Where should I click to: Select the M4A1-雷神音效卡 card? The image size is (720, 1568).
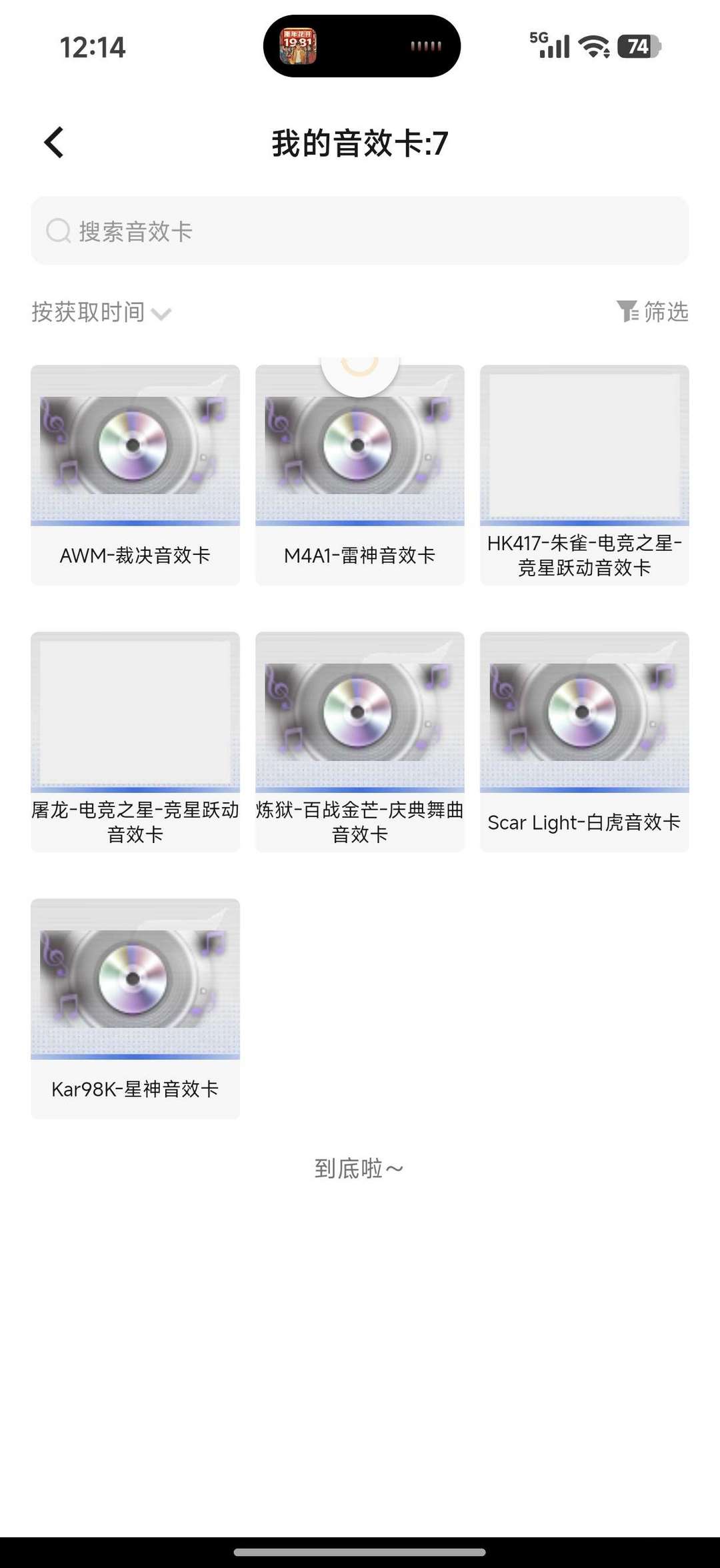coord(360,475)
